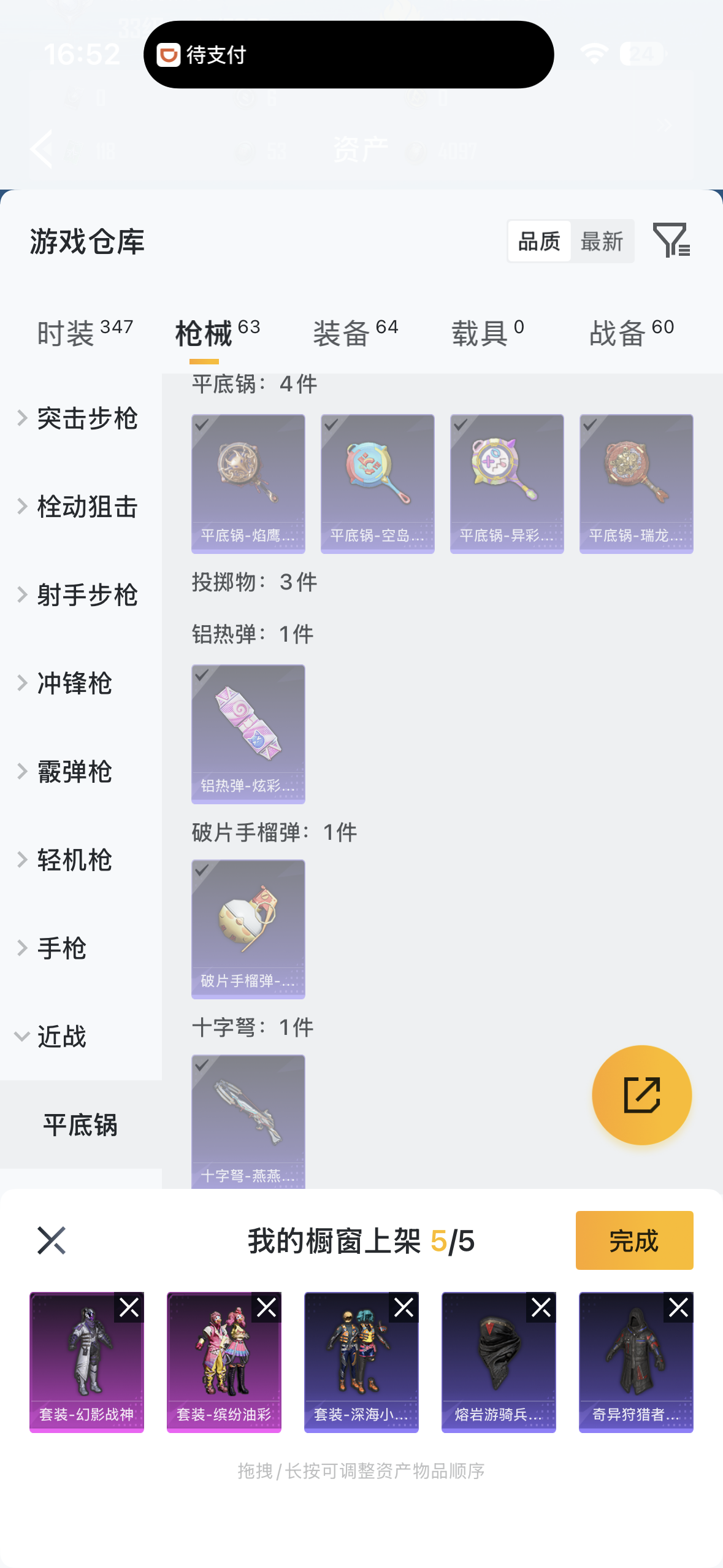Open the filter icon in 游戏仓库
Image resolution: width=723 pixels, height=1568 pixels.
[x=671, y=240]
